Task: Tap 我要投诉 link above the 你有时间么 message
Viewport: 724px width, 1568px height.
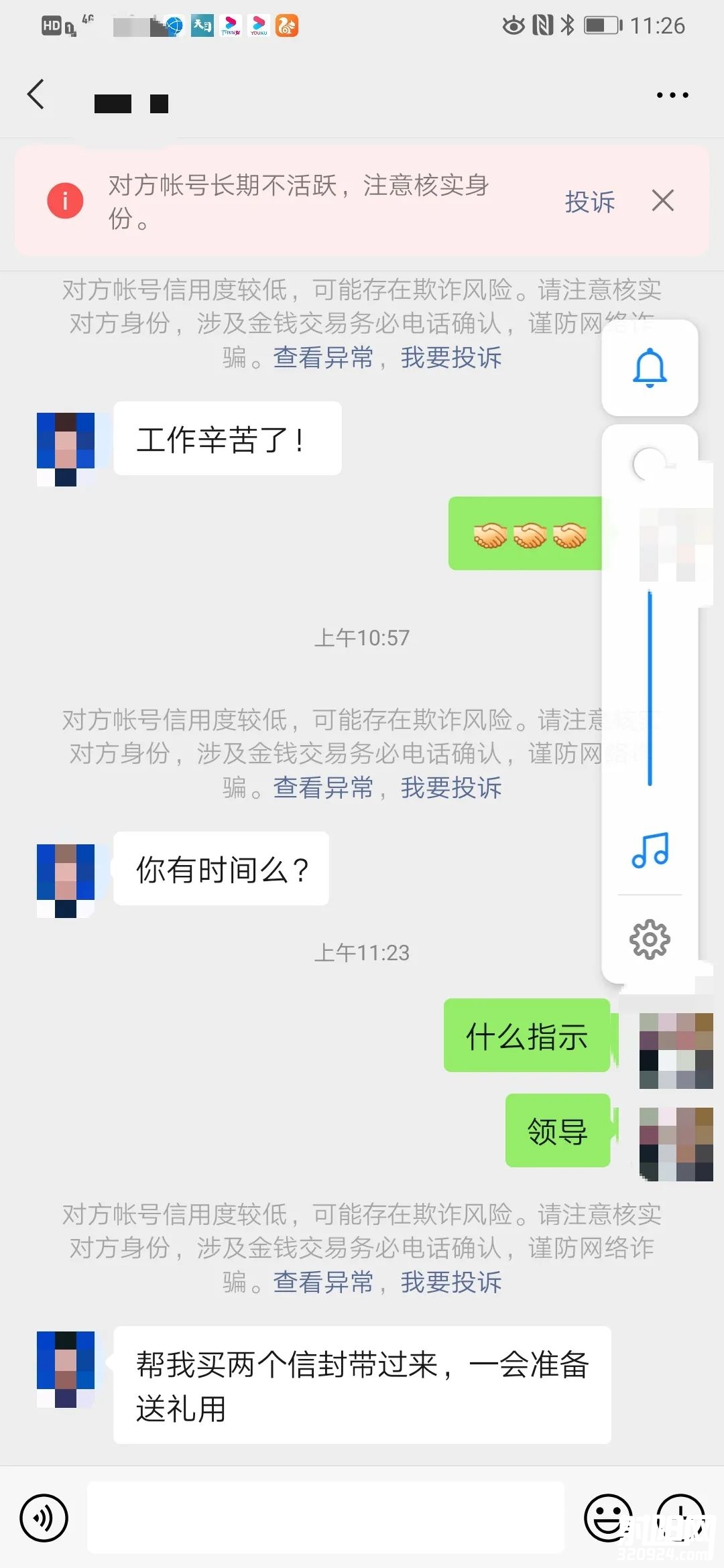Action: [x=450, y=787]
